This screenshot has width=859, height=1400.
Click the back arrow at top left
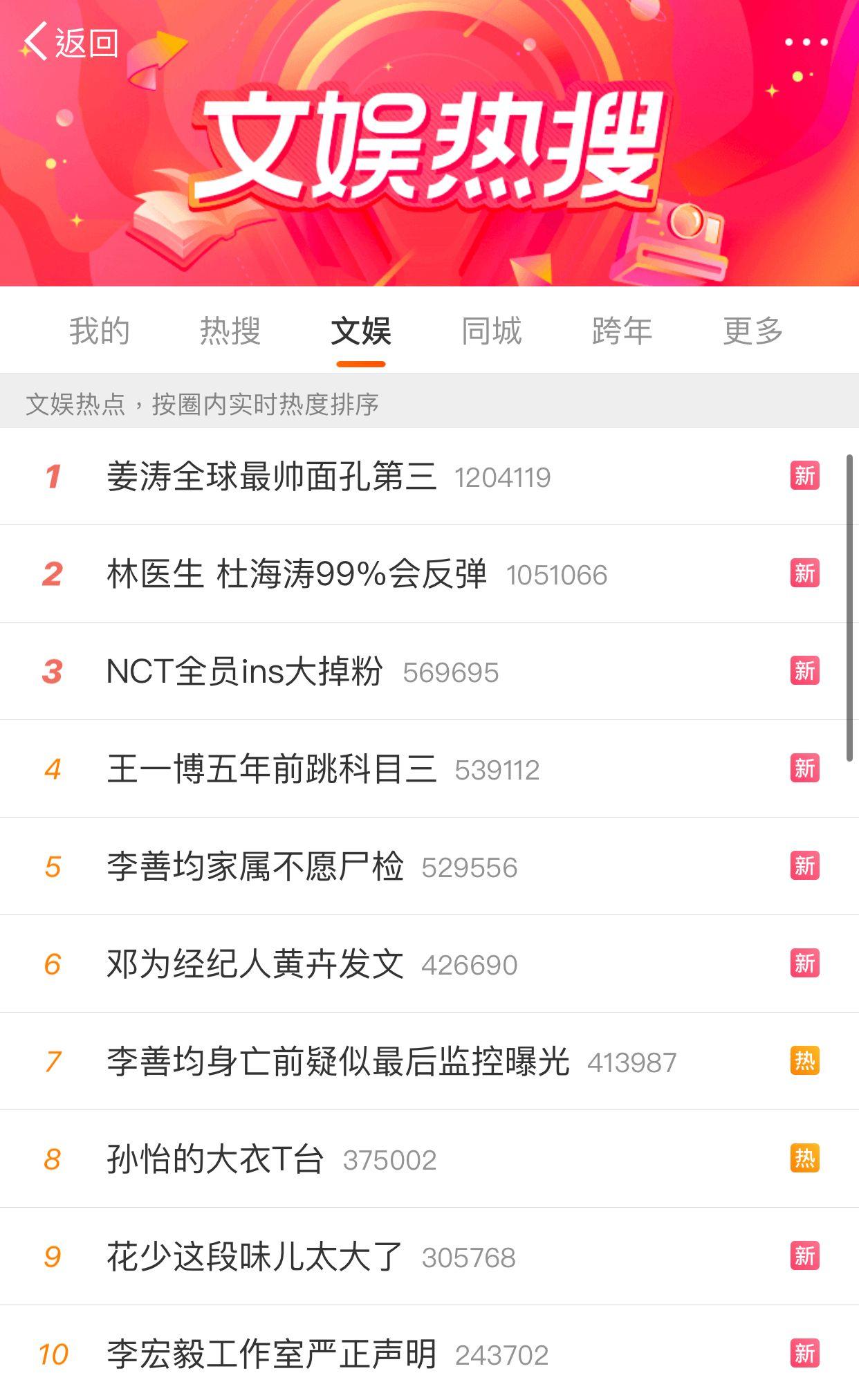(x=32, y=43)
